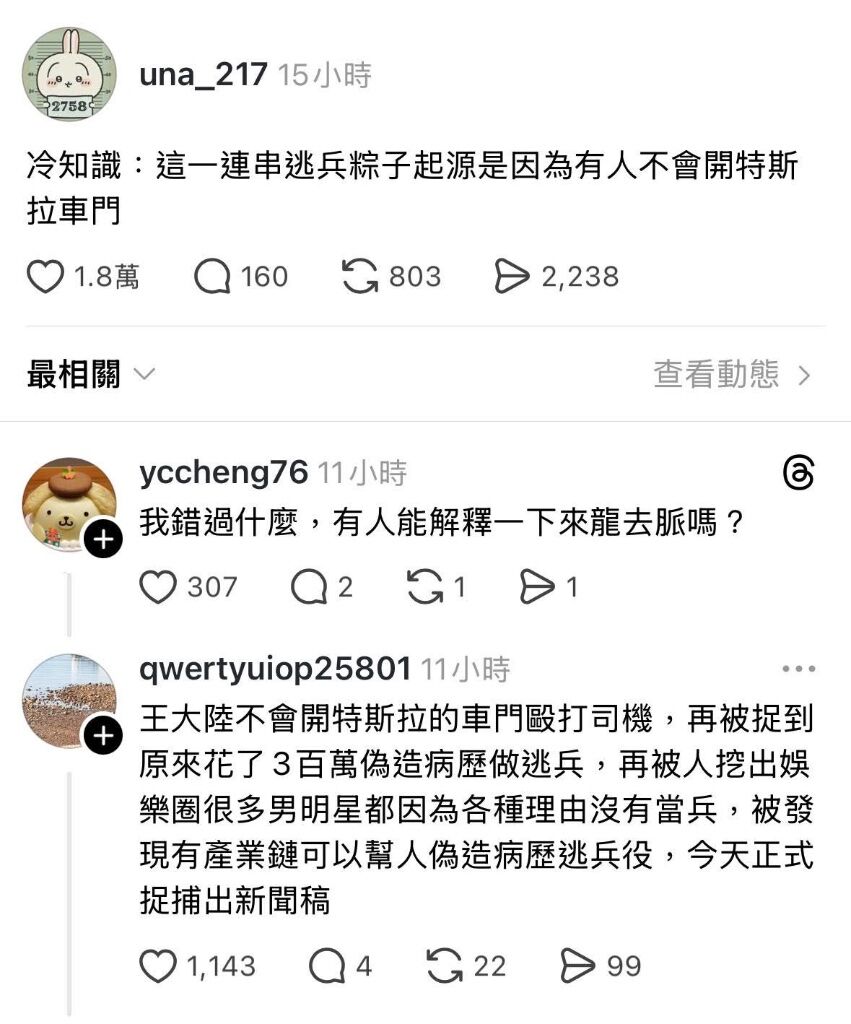Open overflow menu on qwertyuiop25801's reply
Image resolution: width=851 pixels, height=1024 pixels.
(798, 669)
